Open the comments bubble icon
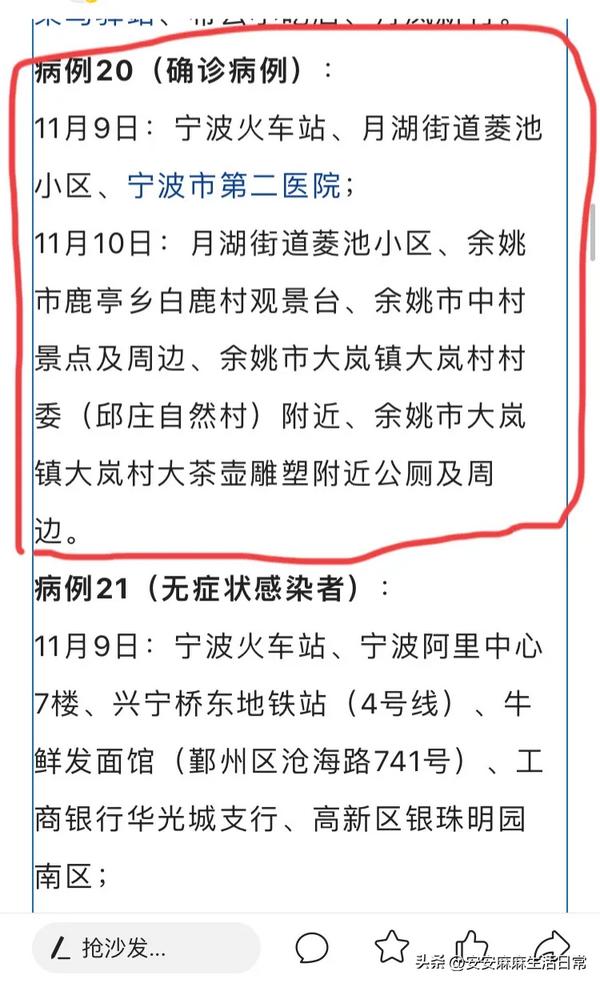Screen dimensions: 600x983 pyautogui.click(x=312, y=947)
